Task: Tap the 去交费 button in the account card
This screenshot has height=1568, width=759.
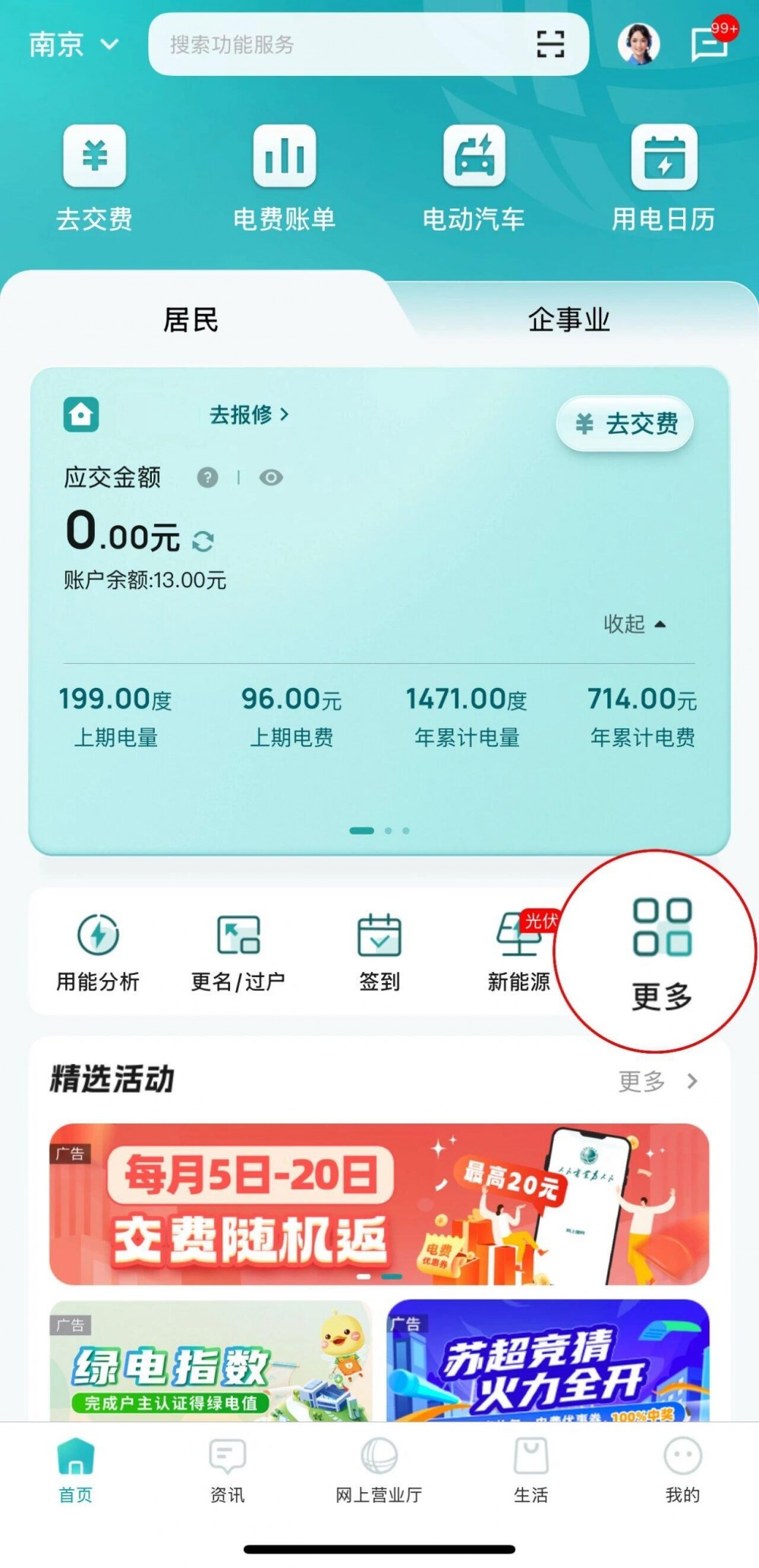Action: [625, 424]
